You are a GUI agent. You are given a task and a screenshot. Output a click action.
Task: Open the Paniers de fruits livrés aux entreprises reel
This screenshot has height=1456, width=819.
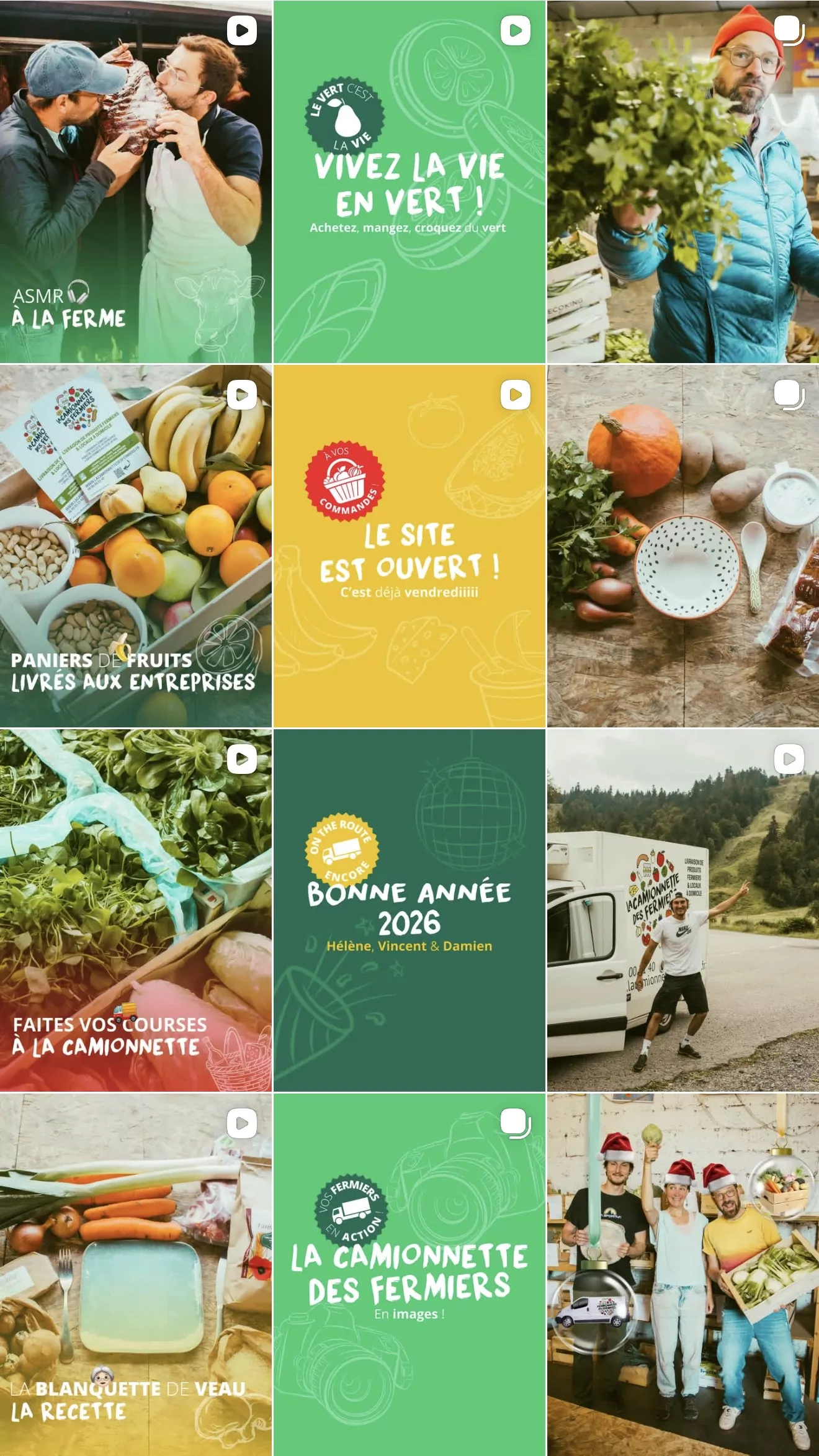tap(136, 546)
